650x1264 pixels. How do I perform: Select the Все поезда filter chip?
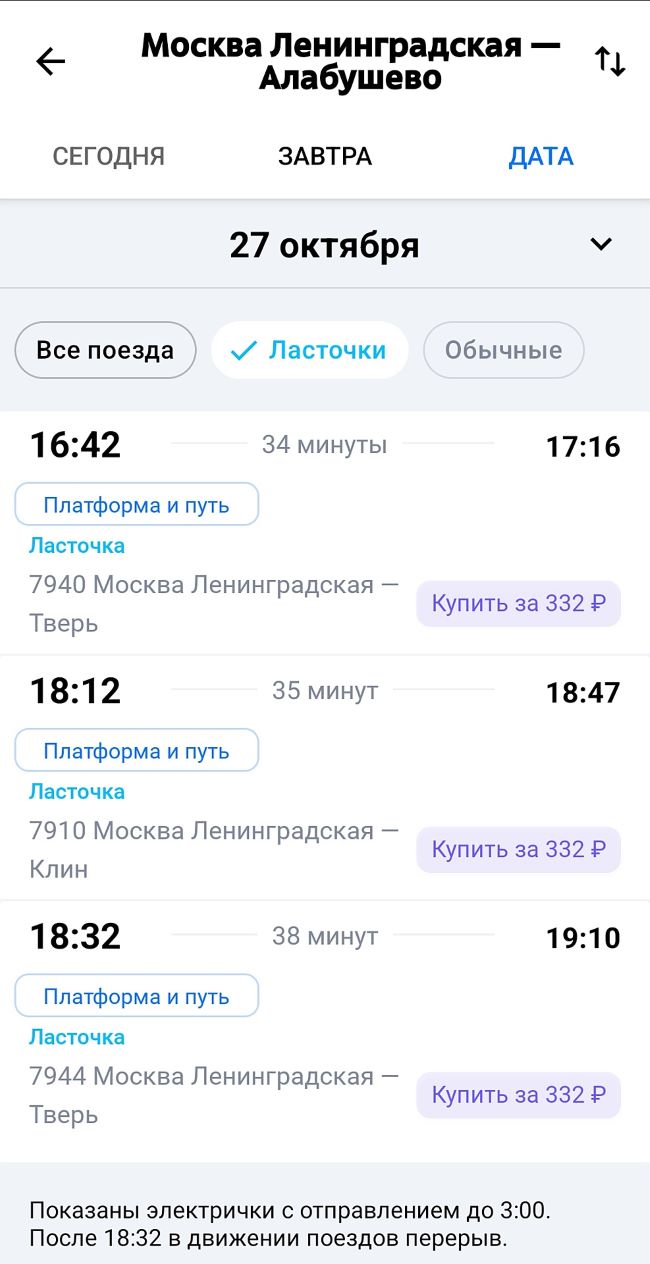(x=105, y=350)
